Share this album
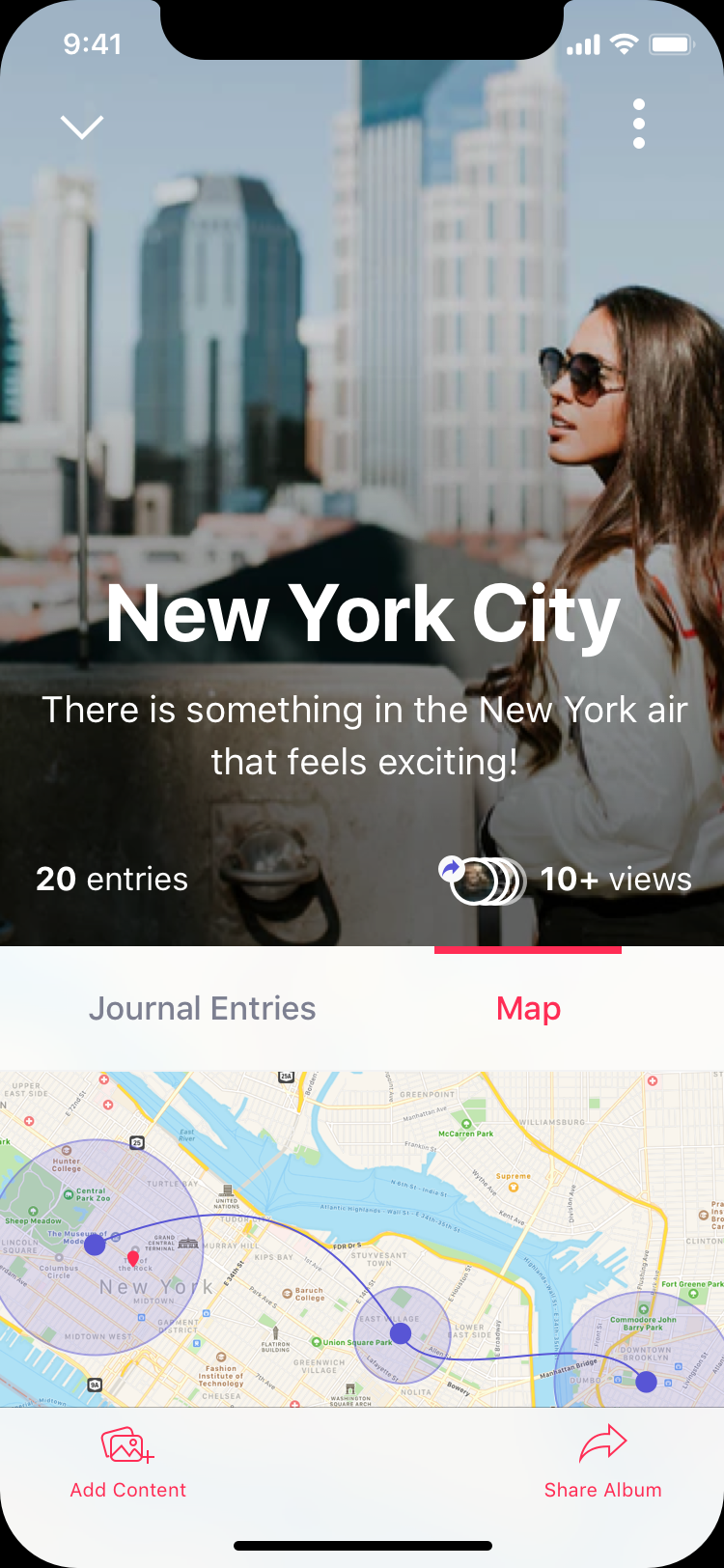Viewport: 724px width, 1568px height. [602, 1463]
